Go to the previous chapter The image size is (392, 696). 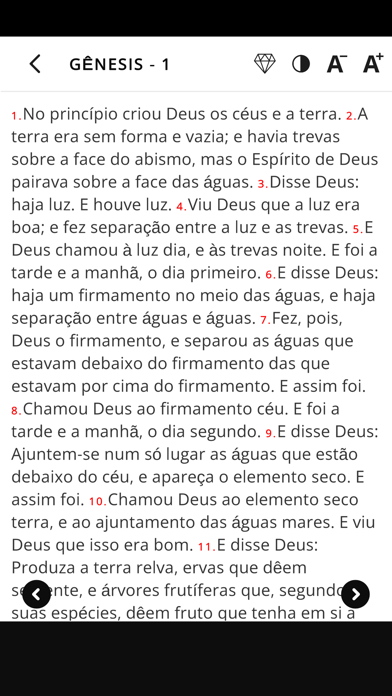click(36, 594)
